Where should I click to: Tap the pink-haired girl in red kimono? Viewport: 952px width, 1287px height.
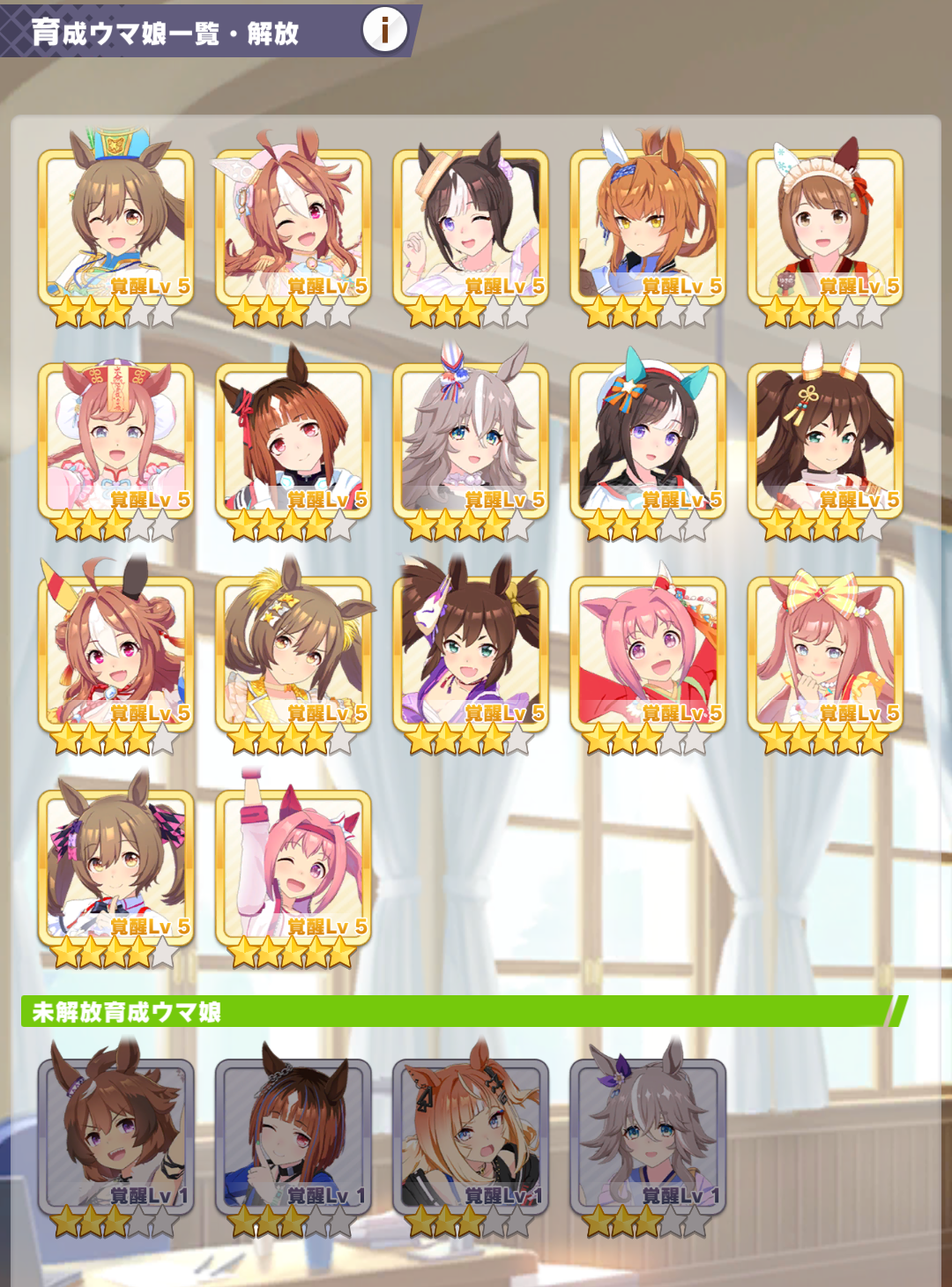(x=648, y=654)
